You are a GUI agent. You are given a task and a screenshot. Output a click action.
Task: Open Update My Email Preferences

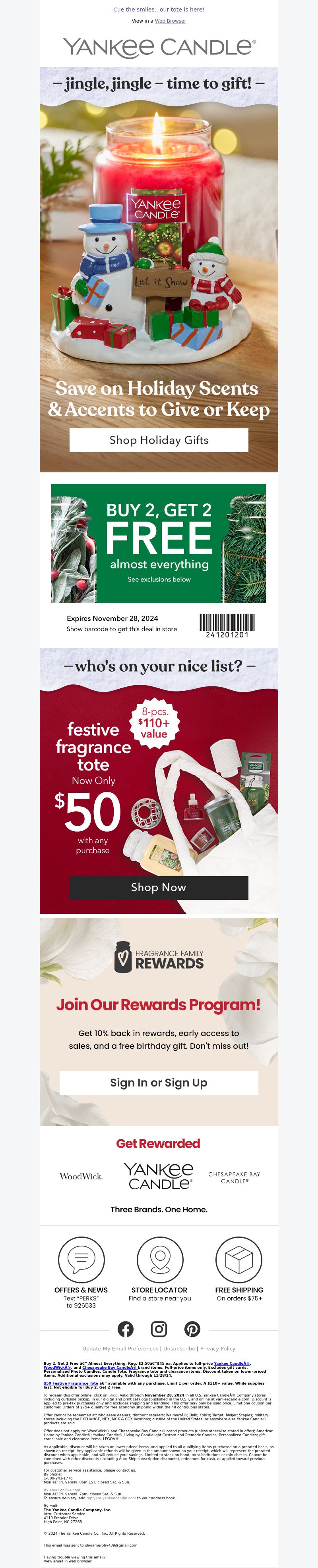coord(120,1348)
